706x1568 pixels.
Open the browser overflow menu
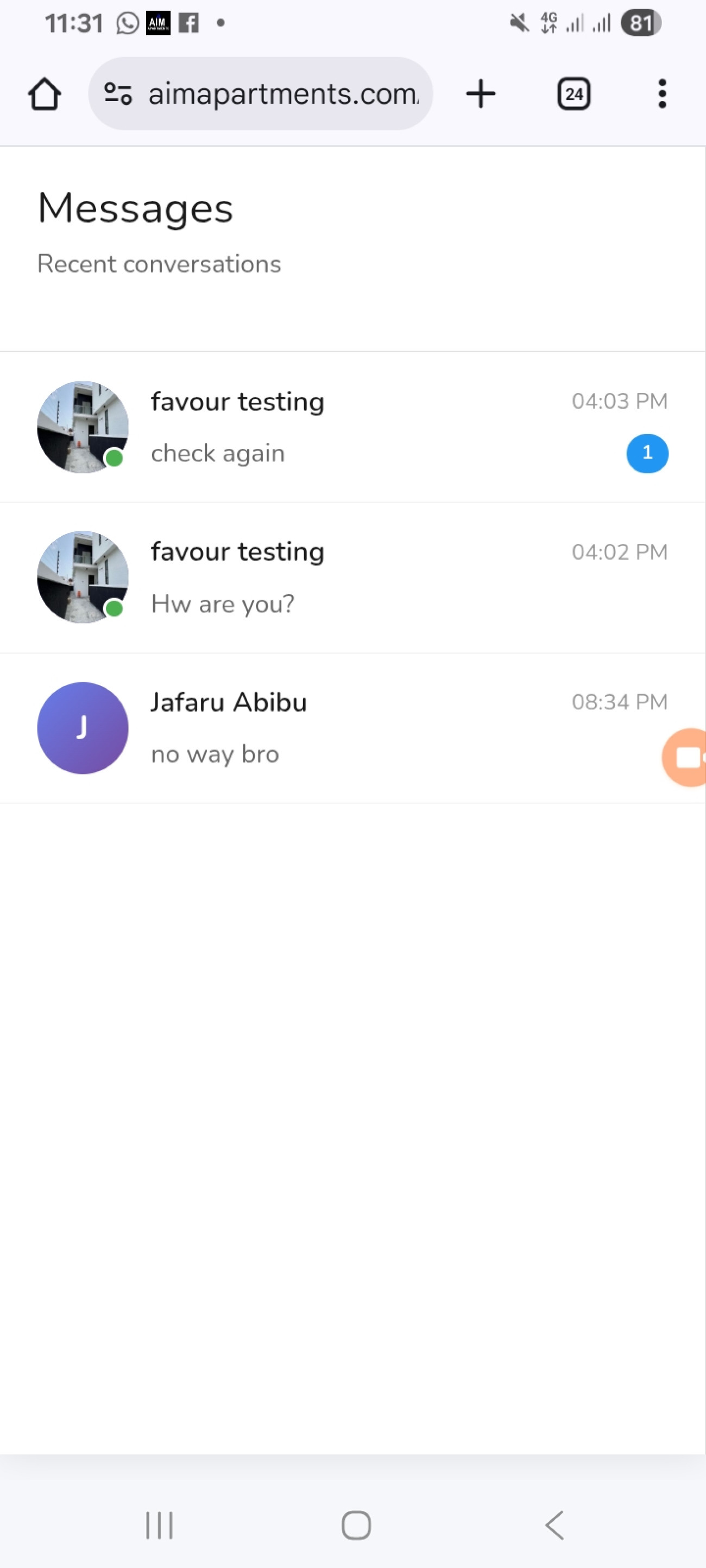[661, 94]
